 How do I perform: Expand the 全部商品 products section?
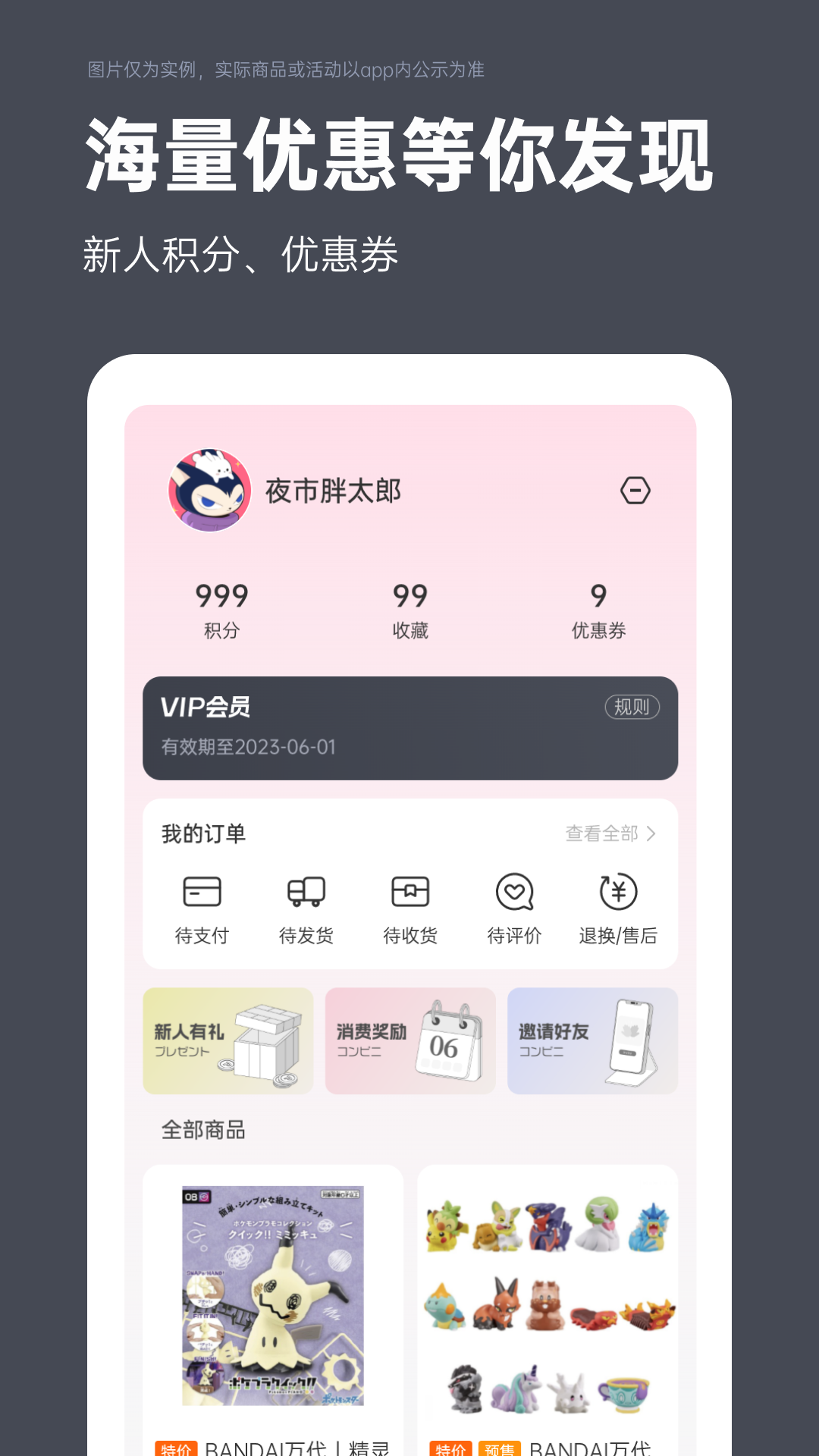[x=203, y=1129]
